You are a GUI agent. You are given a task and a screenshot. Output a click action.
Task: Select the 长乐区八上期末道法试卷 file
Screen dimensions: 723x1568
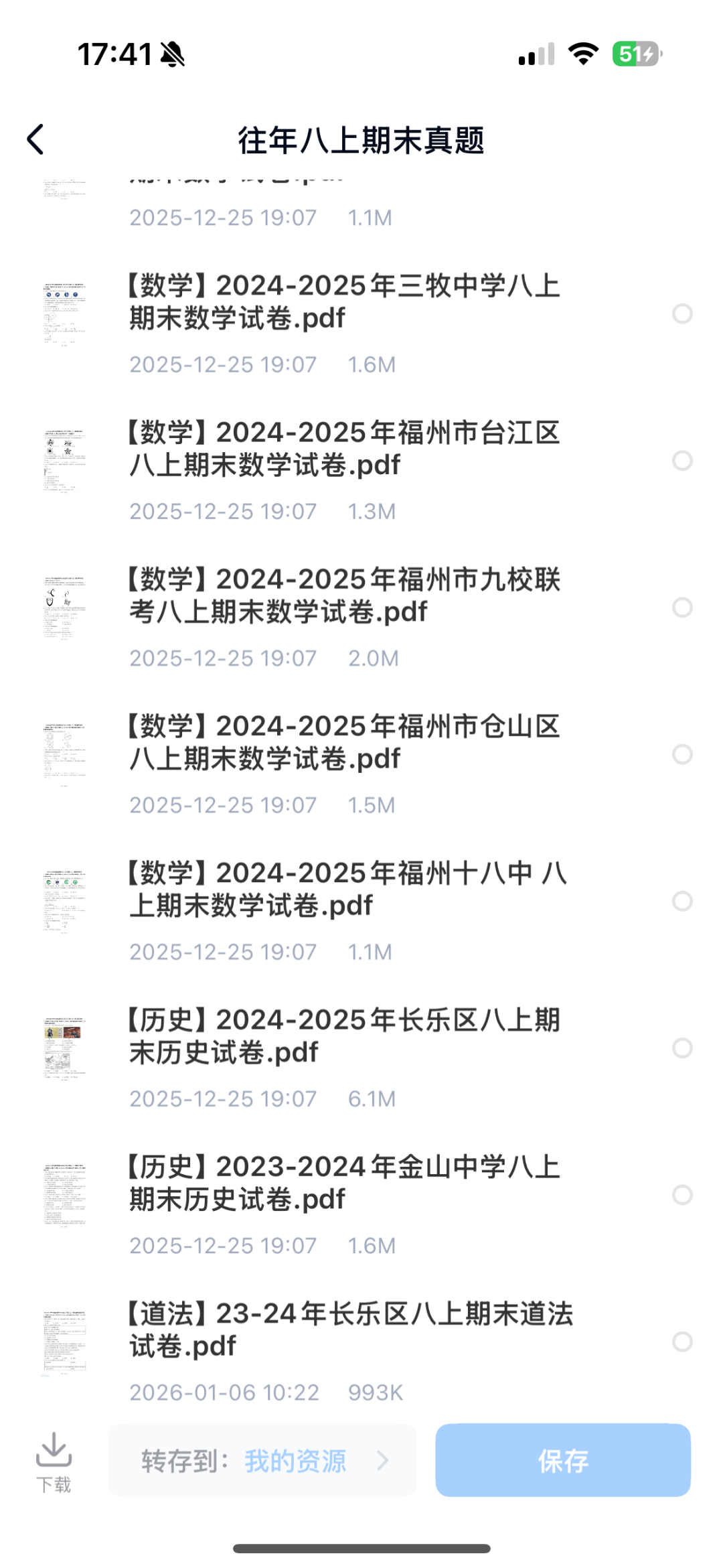tap(681, 1342)
